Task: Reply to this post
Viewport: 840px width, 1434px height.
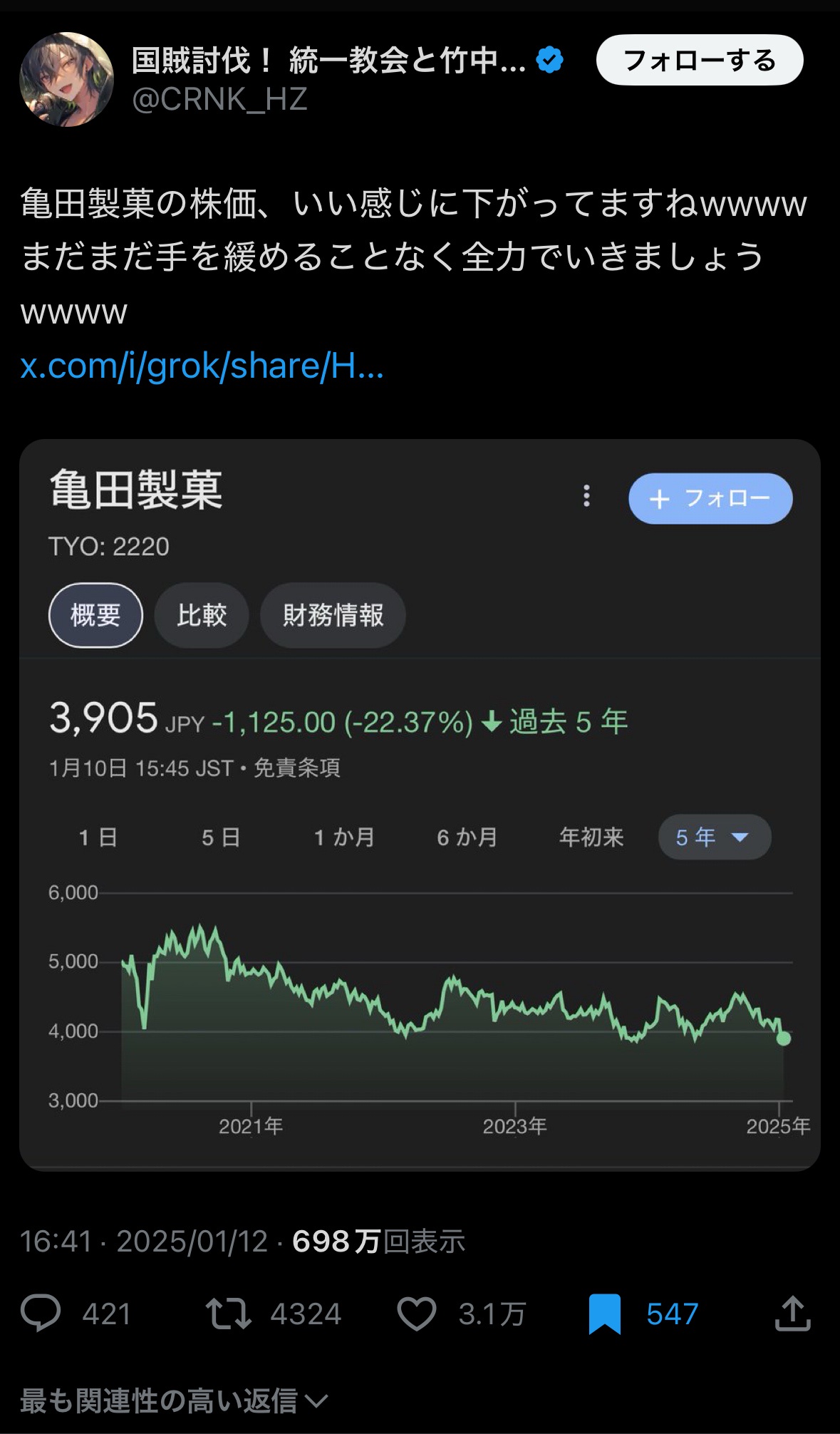Action: [41, 1314]
